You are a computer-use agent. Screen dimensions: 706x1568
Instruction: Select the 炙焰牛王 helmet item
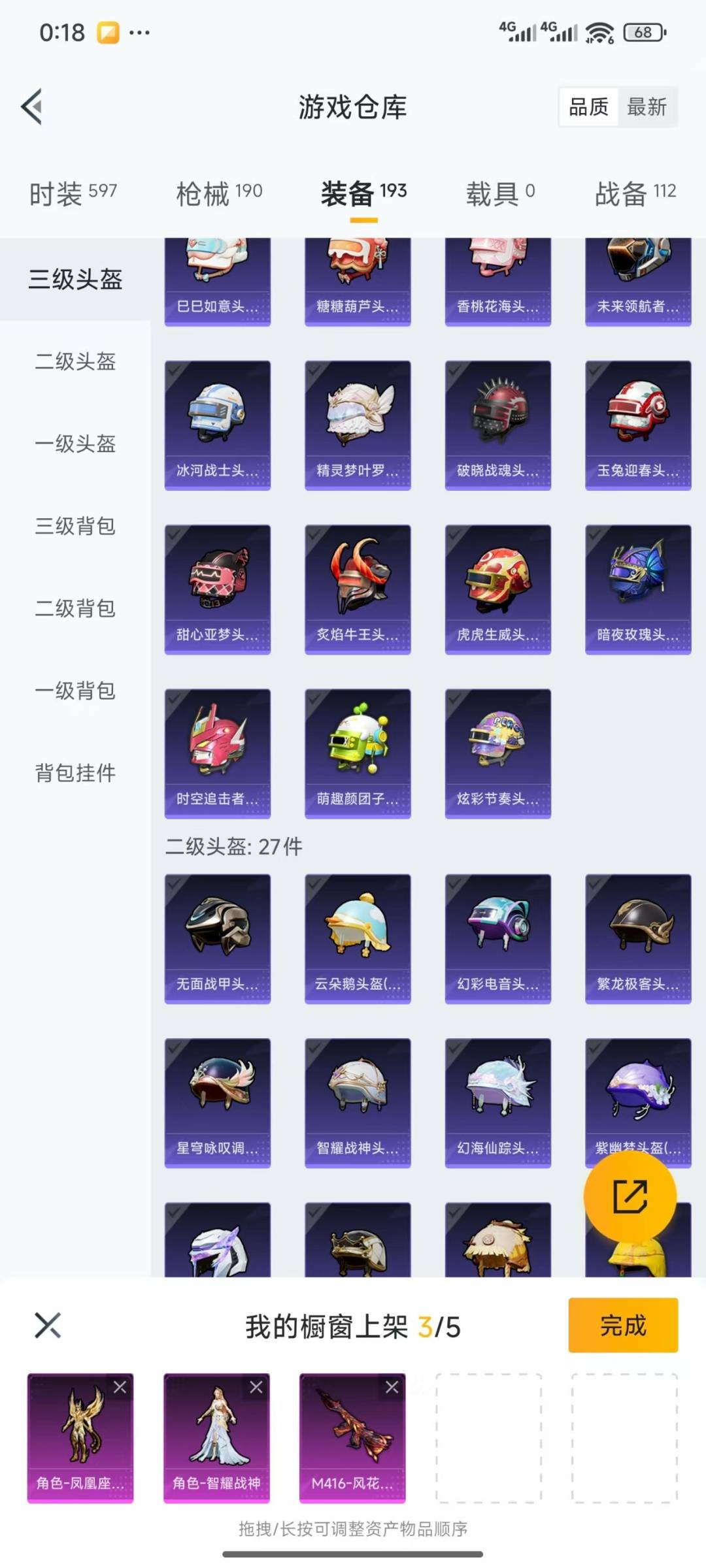click(x=358, y=589)
